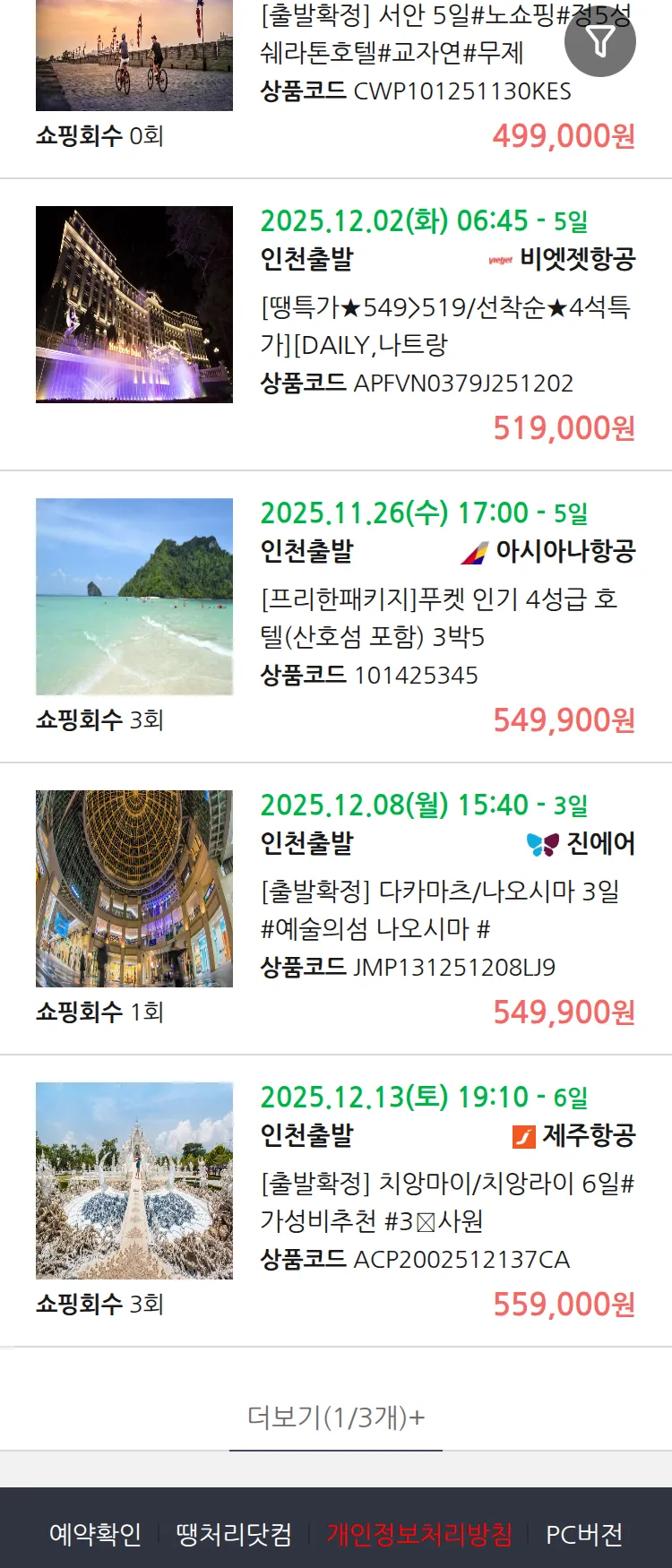Open the floating filter button
Screen dimensions: 672x1568
[599, 41]
